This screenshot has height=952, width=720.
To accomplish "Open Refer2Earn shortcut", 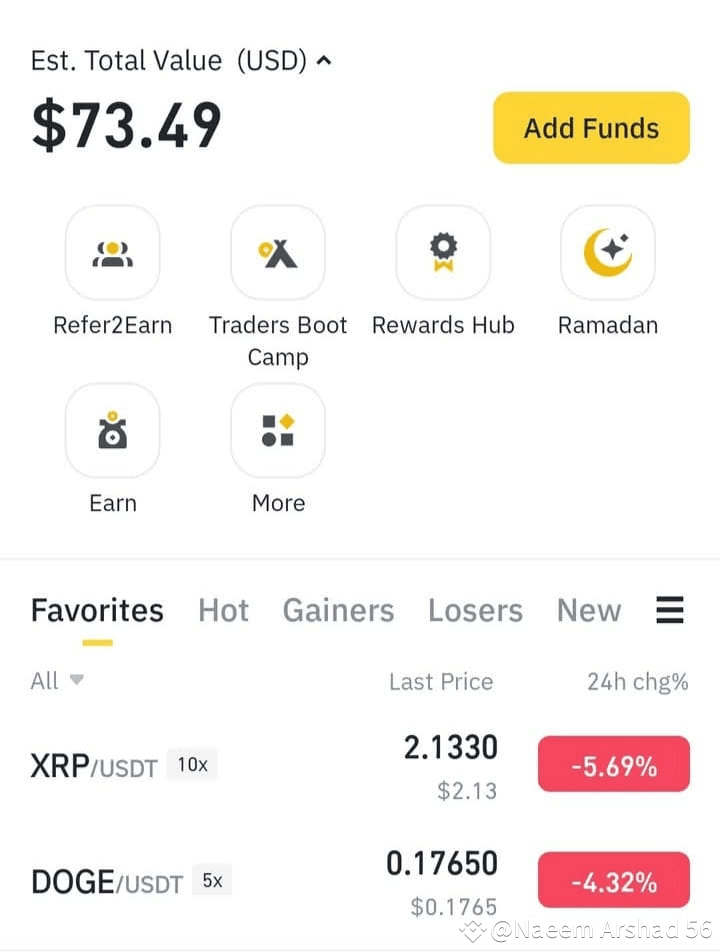I will tap(112, 253).
